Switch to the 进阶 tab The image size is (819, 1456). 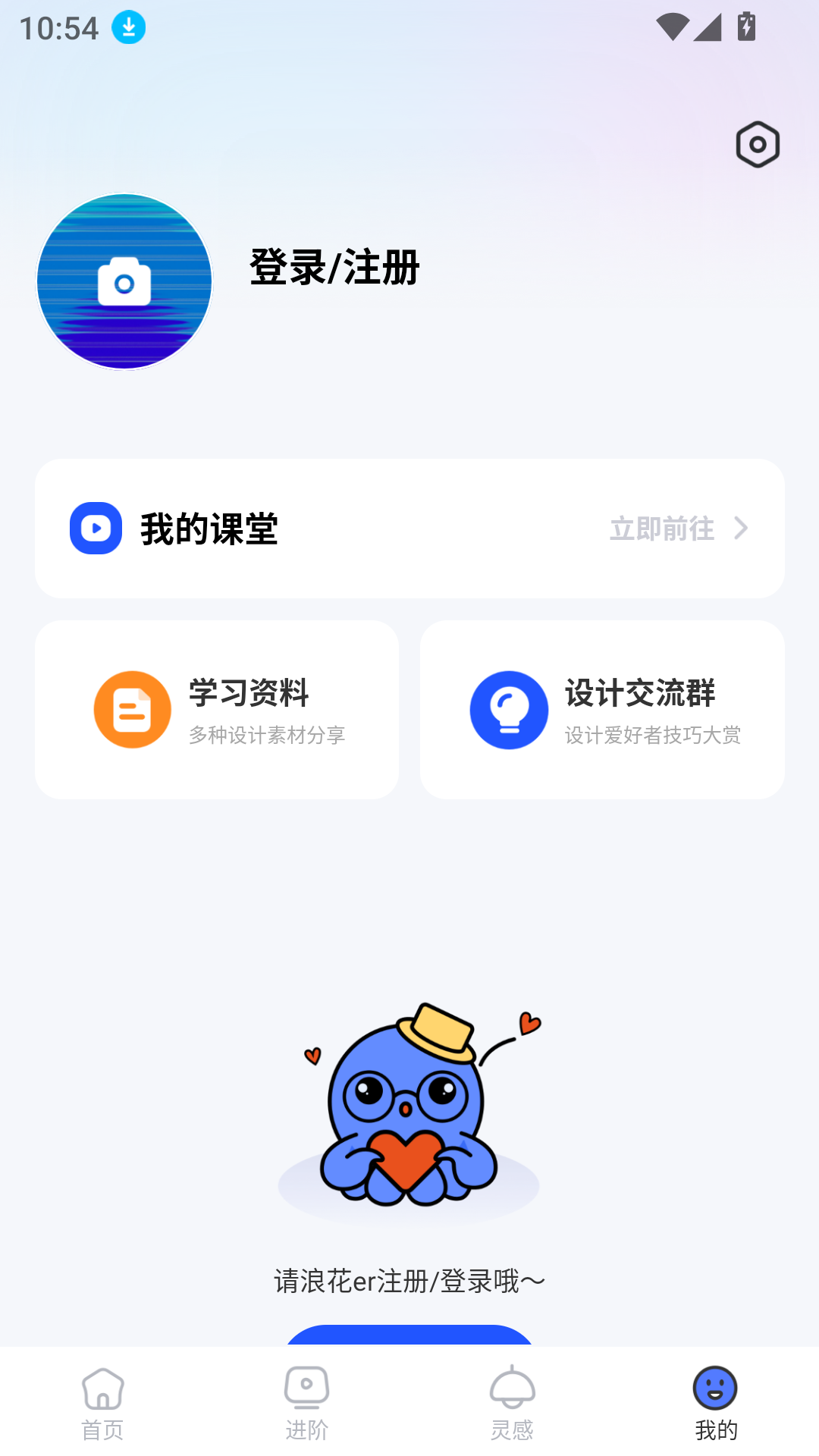[x=306, y=1403]
